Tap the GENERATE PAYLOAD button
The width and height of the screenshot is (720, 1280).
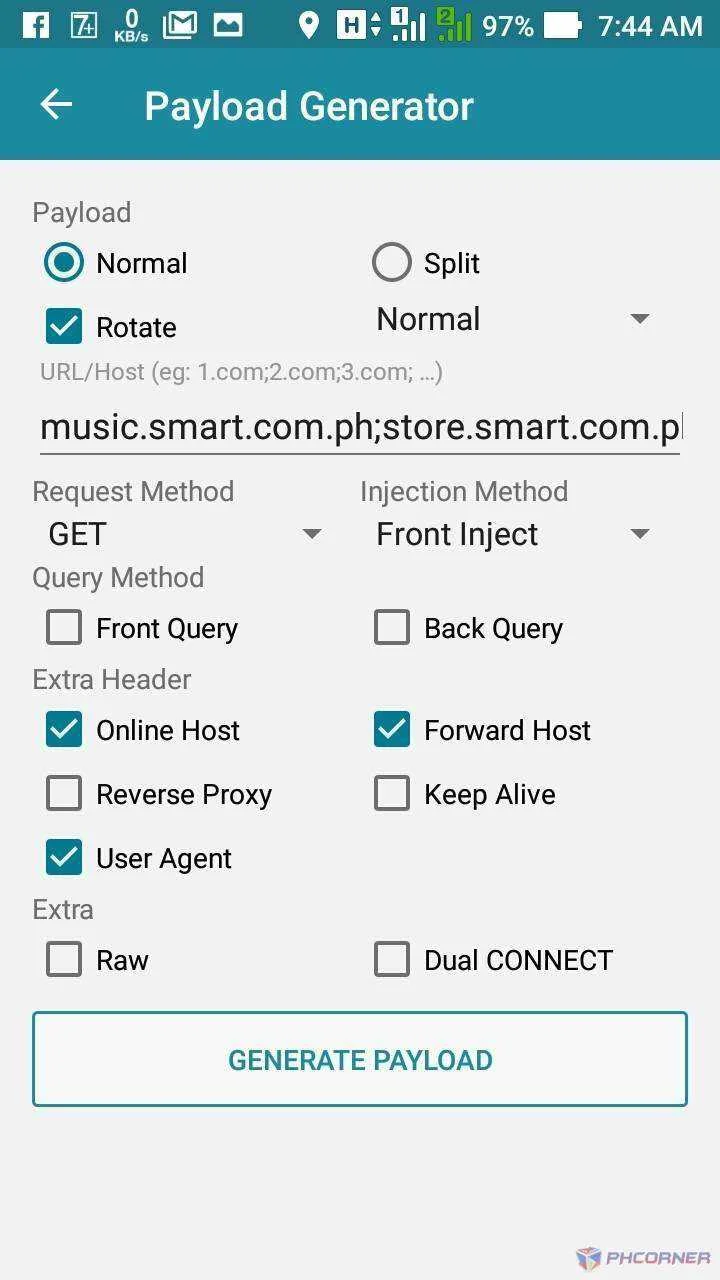click(x=360, y=1059)
